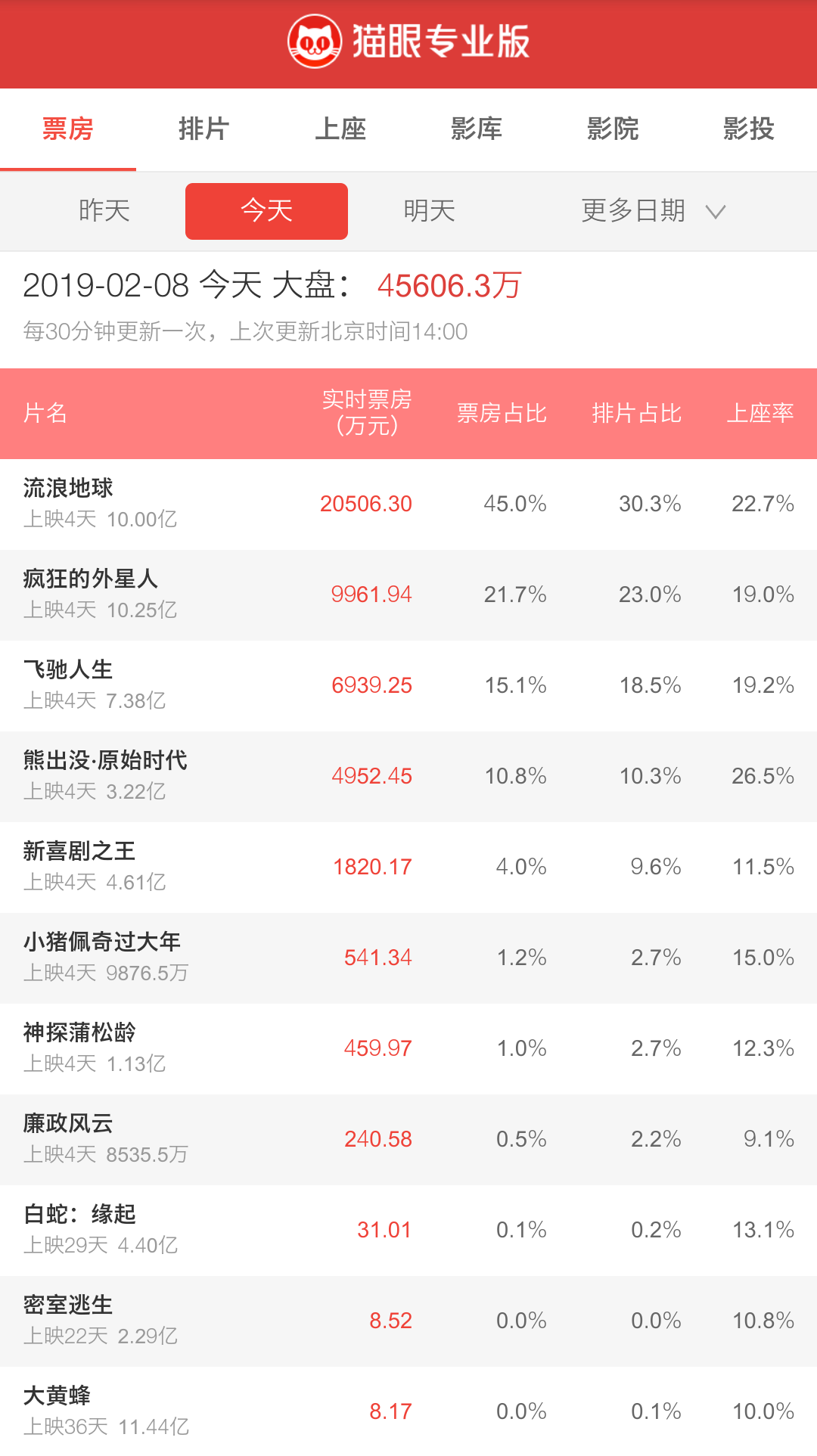Open the 影投 tab
Image resolution: width=817 pixels, height=1456 pixels.
[x=749, y=129]
